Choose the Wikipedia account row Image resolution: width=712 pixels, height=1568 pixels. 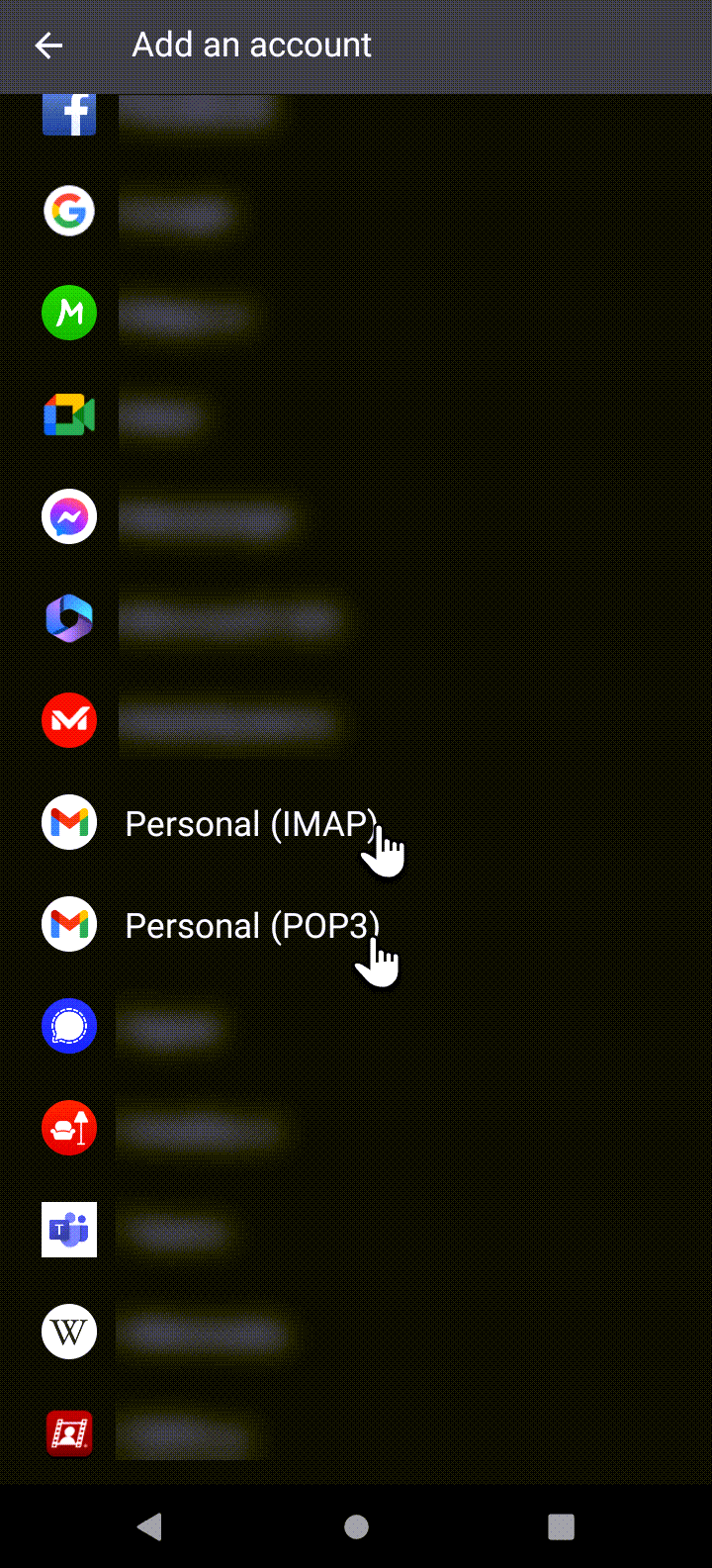tap(203, 1333)
